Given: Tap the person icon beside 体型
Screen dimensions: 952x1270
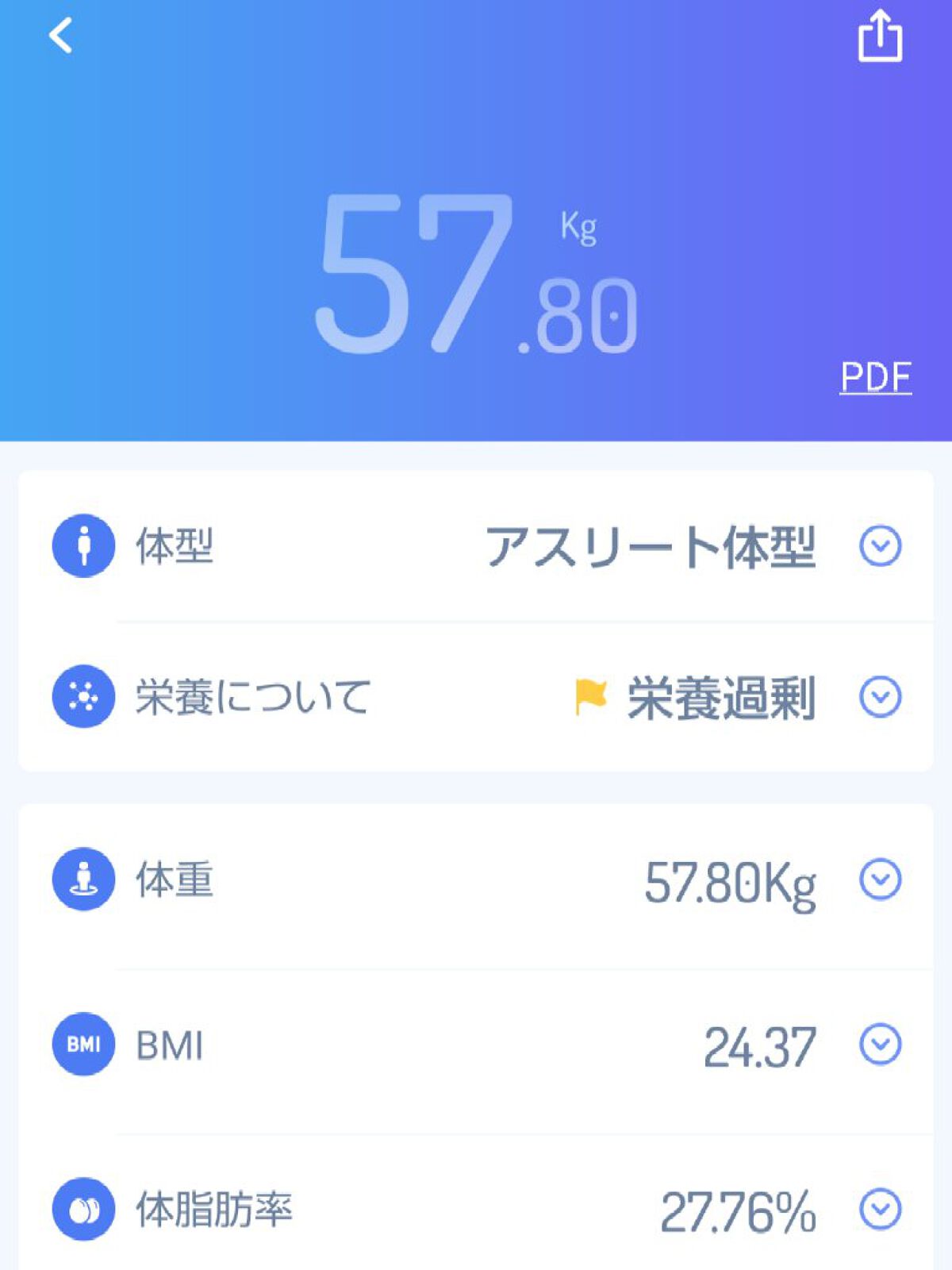Looking at the screenshot, I should (82, 548).
